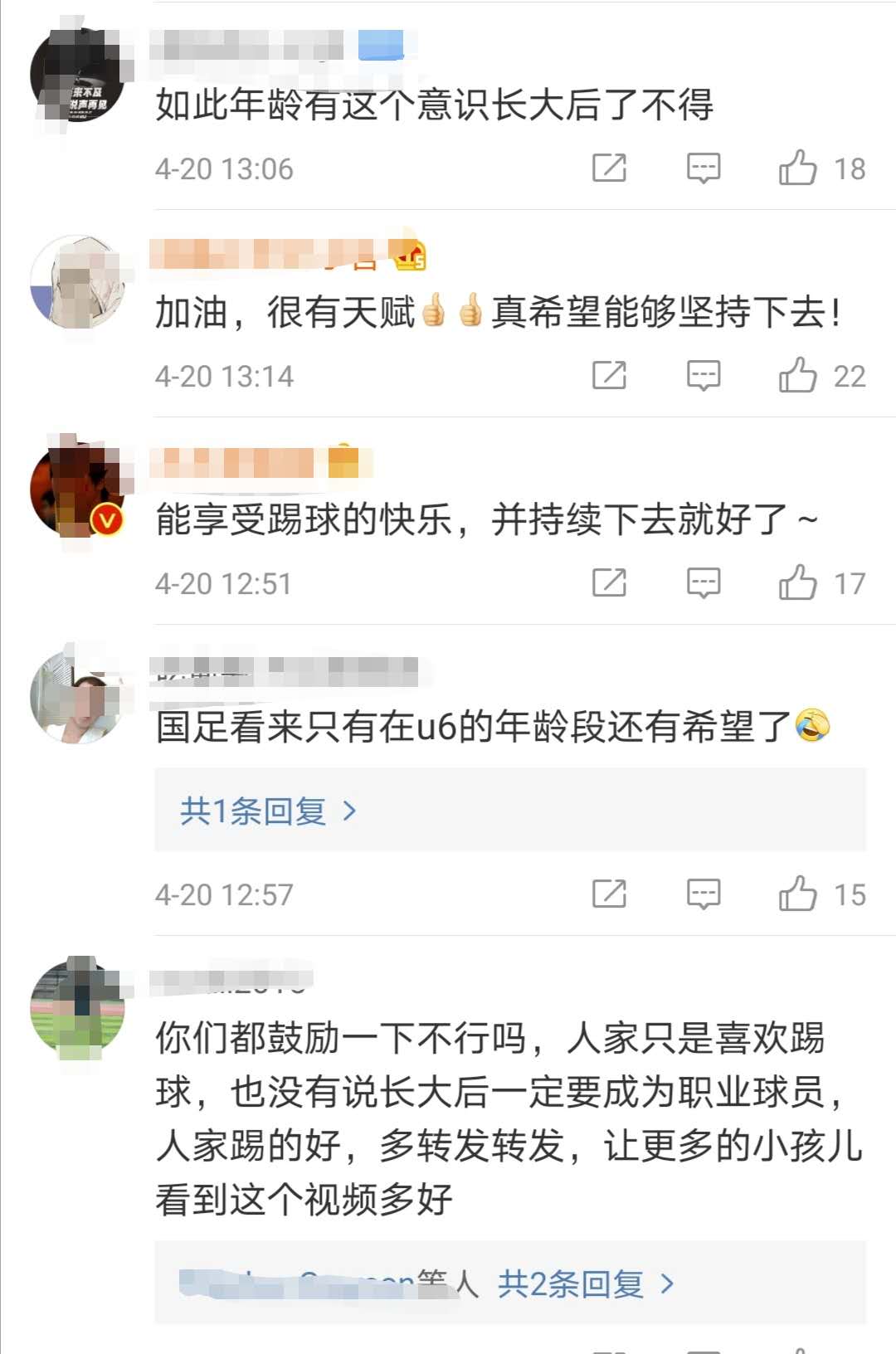Select the forward icon on the 12:51 comment
Viewport: 896px width, 1354px height.
pyautogui.click(x=610, y=583)
